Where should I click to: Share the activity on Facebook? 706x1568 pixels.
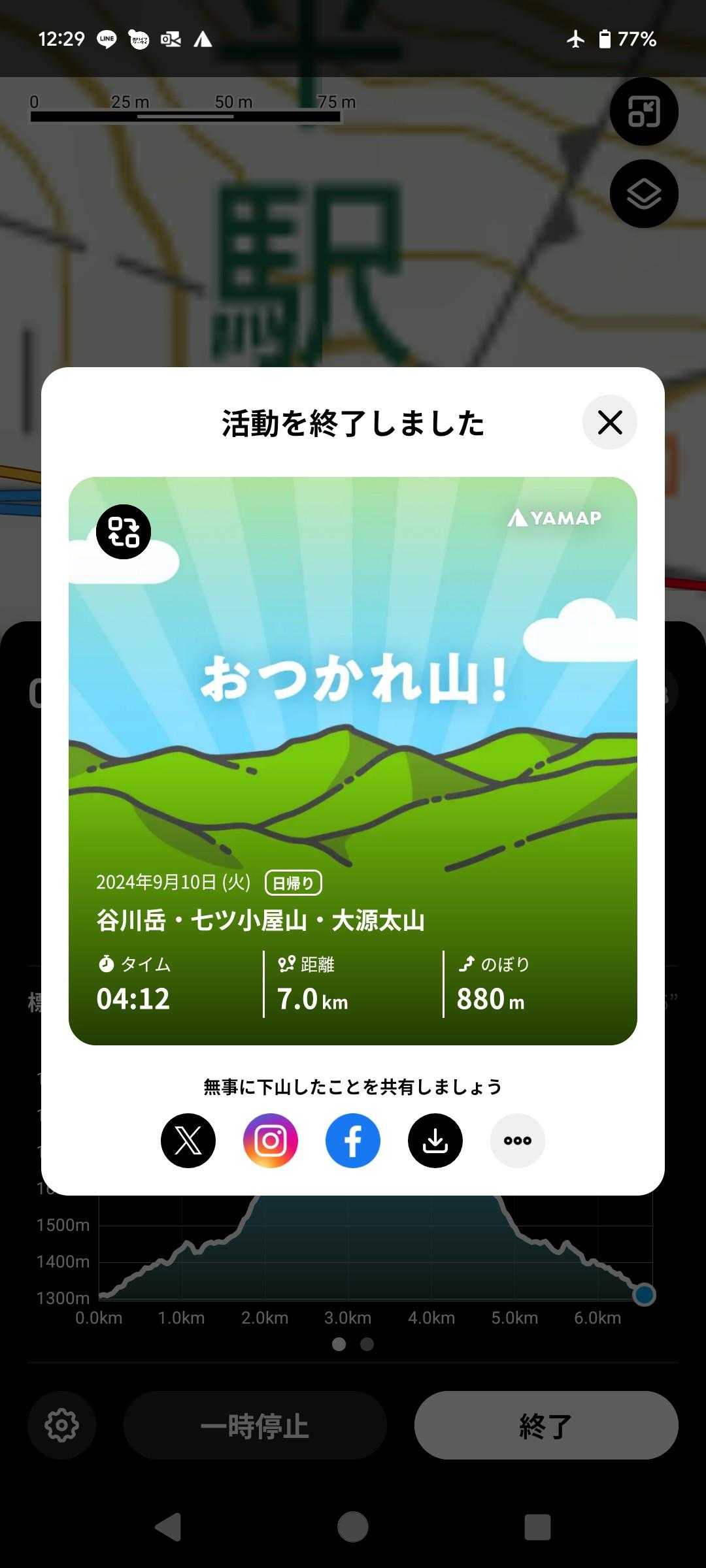[353, 1141]
